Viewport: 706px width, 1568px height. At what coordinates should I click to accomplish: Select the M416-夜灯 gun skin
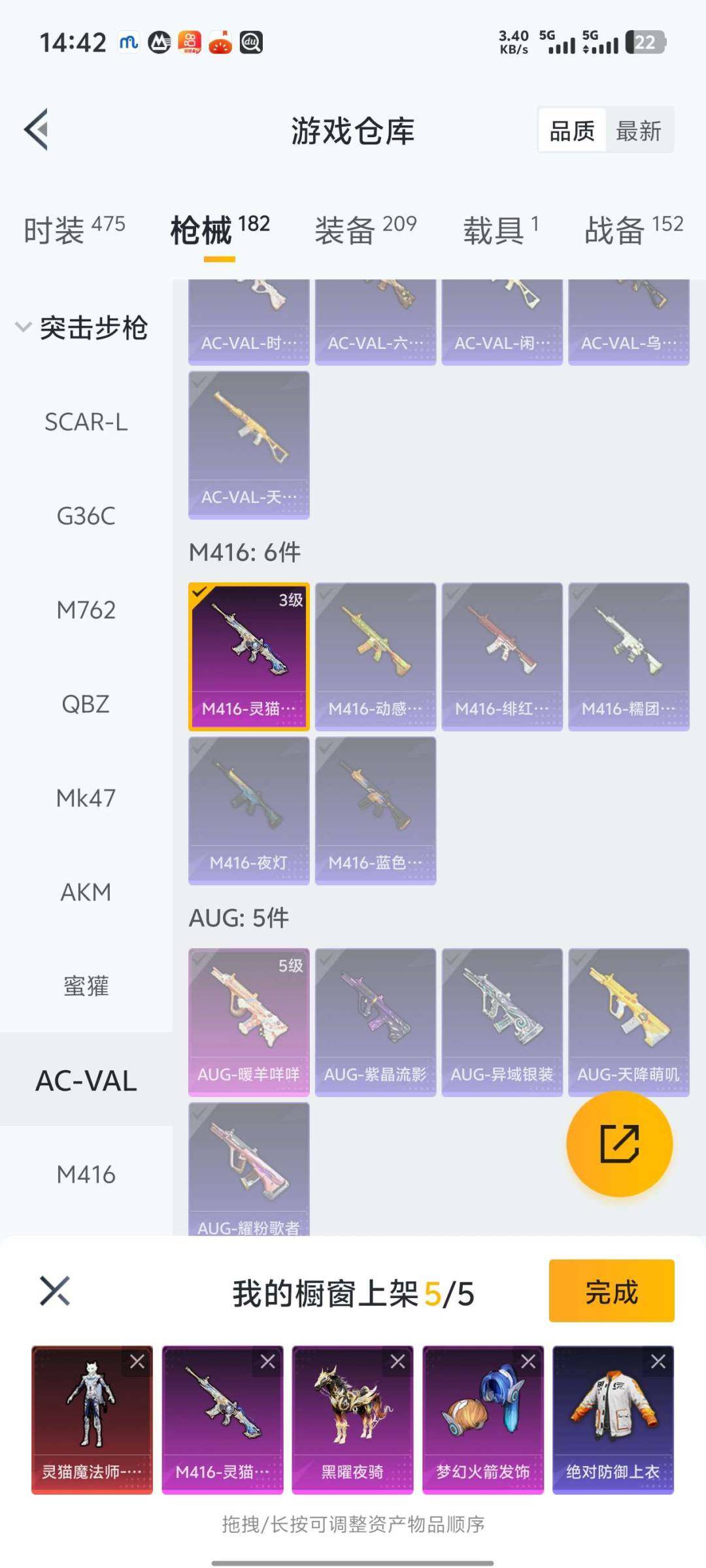[248, 810]
